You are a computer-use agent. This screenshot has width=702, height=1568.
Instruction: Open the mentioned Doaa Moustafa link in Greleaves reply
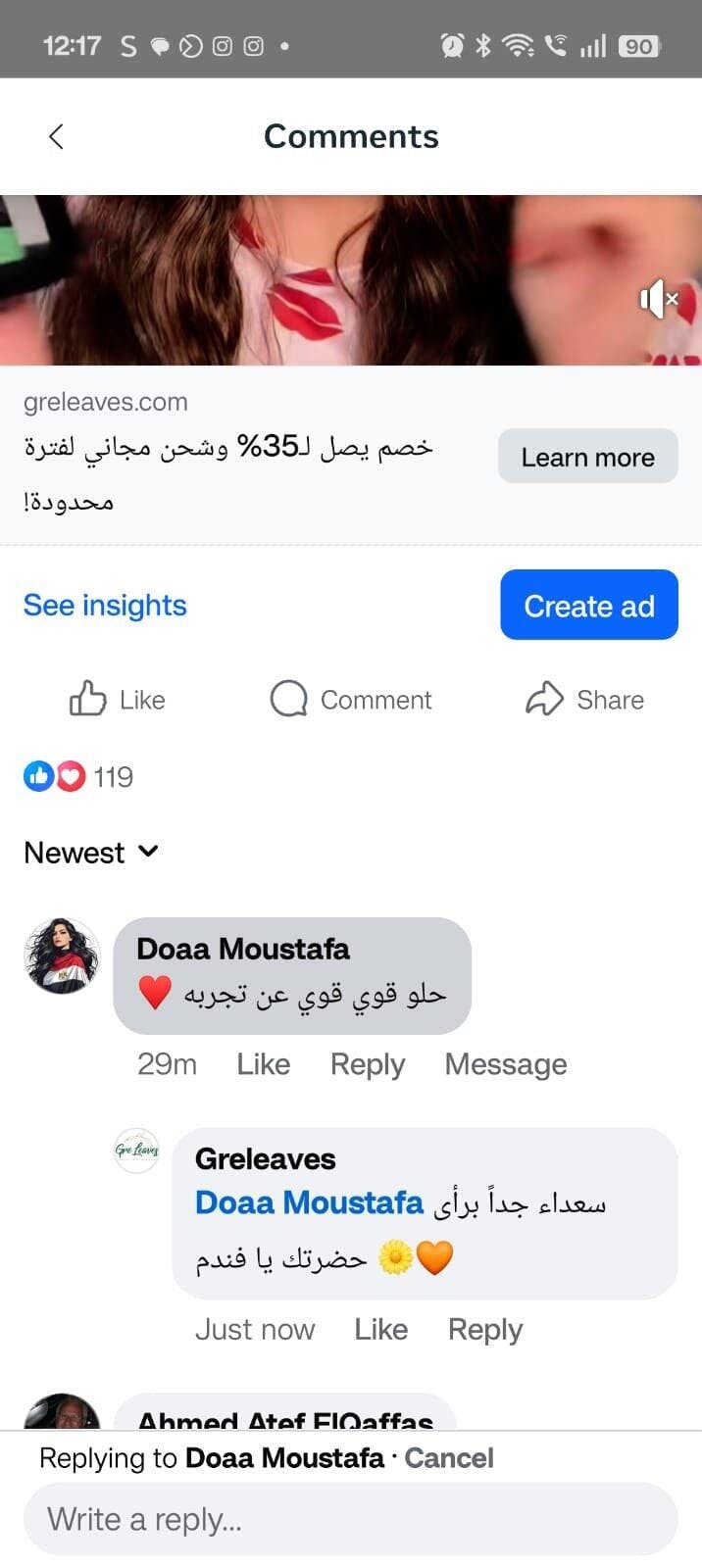309,1202
